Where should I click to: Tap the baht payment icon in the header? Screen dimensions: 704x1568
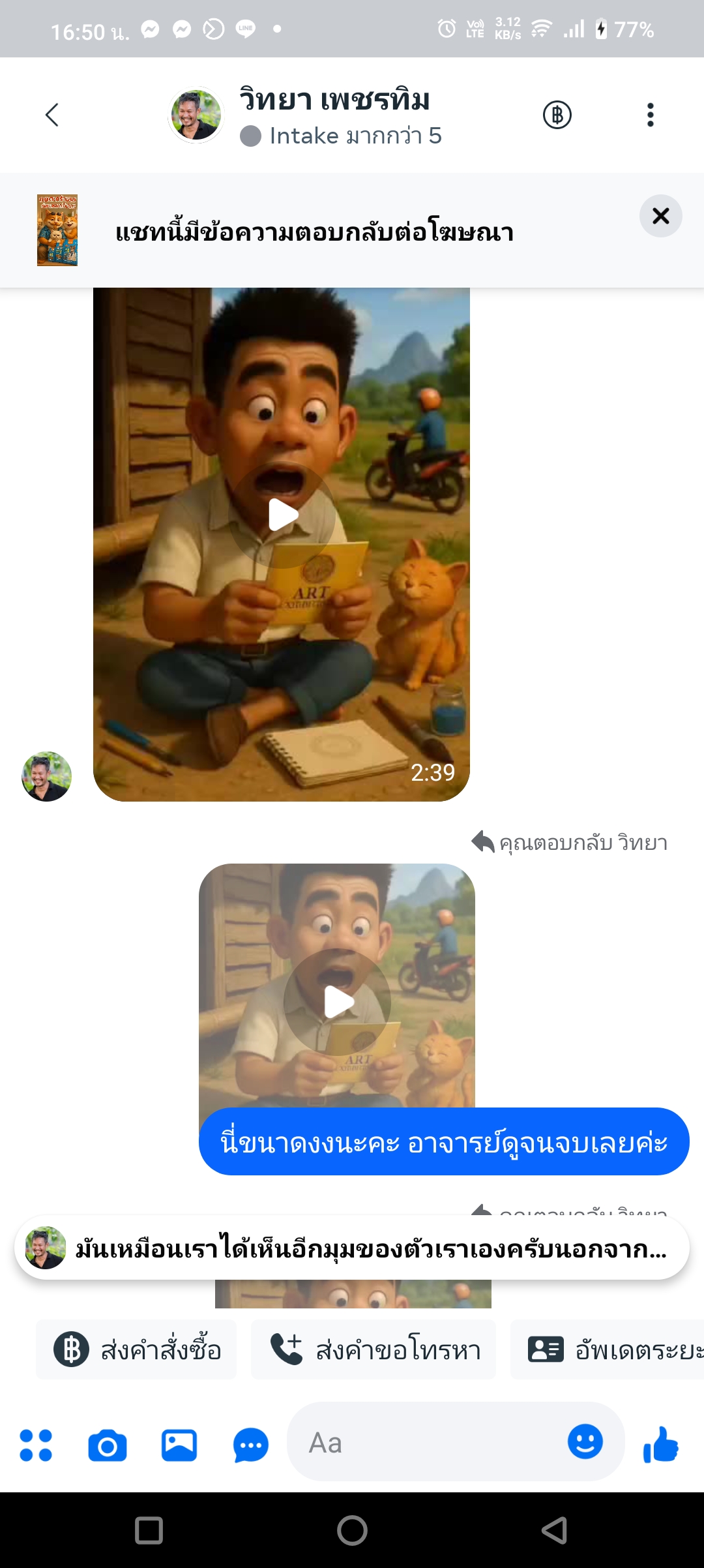pos(557,115)
